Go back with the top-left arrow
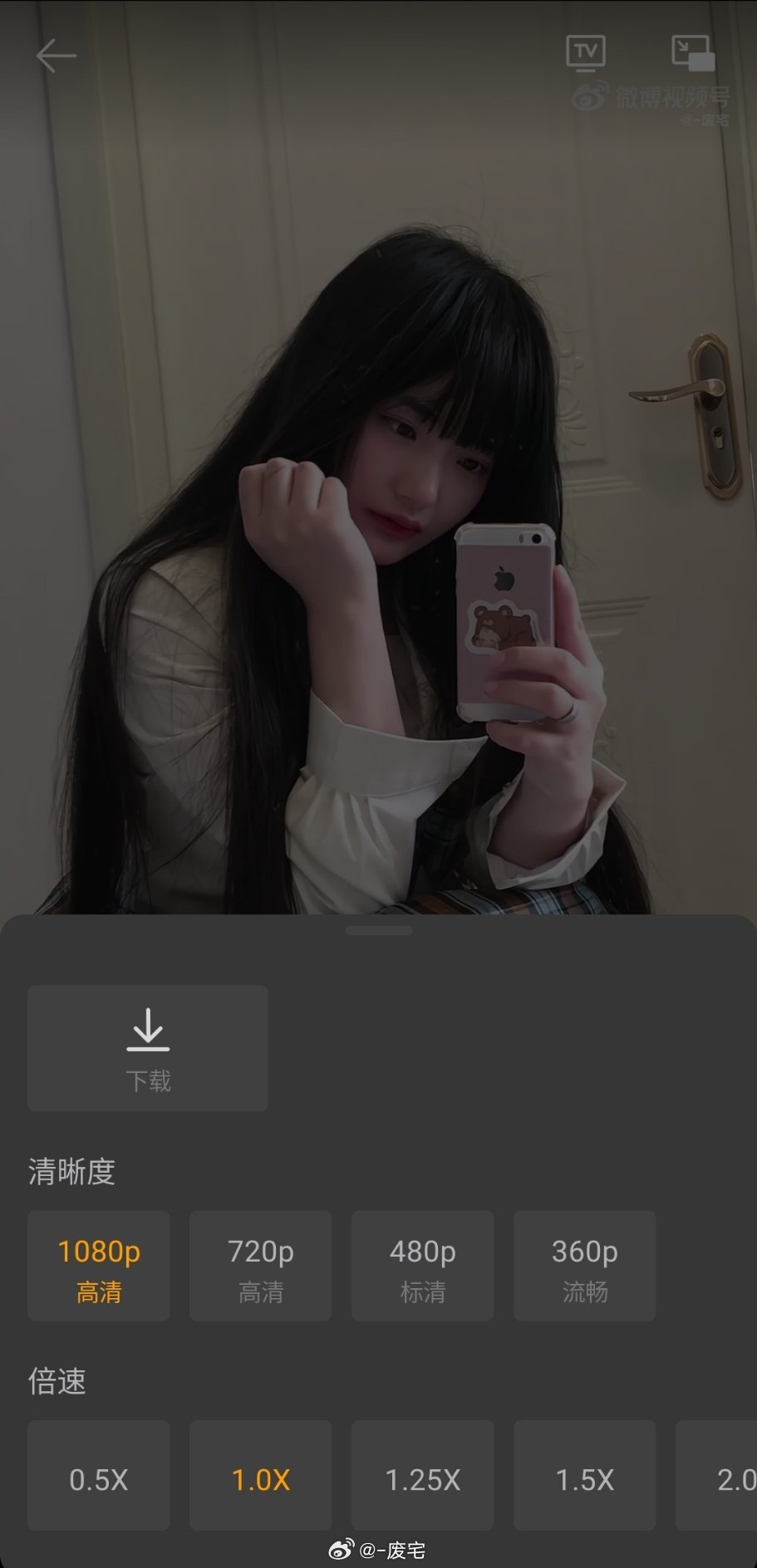The image size is (757, 1568). (x=56, y=56)
